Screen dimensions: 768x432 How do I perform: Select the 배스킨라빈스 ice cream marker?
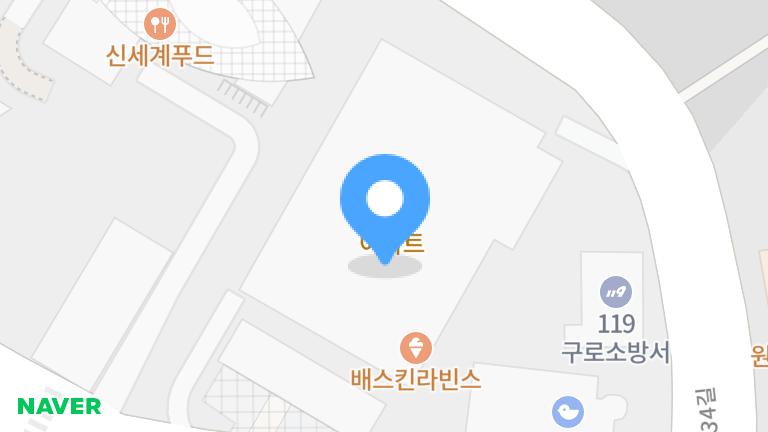click(x=415, y=349)
